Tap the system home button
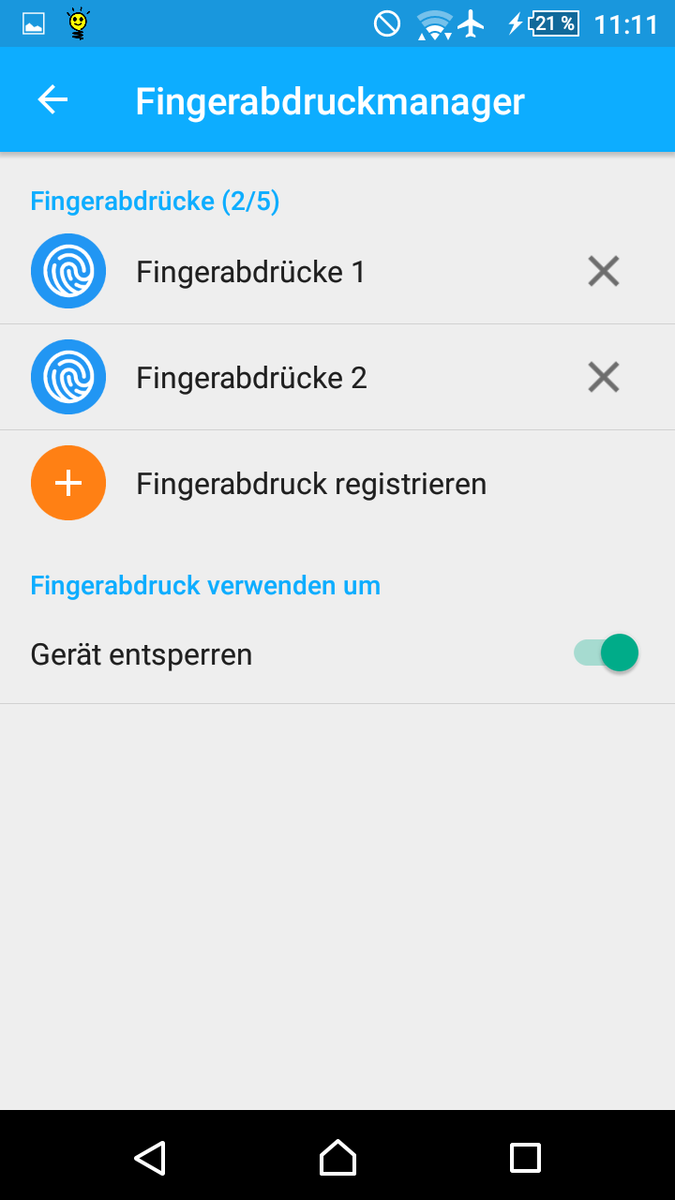This screenshot has width=675, height=1200. click(338, 1157)
